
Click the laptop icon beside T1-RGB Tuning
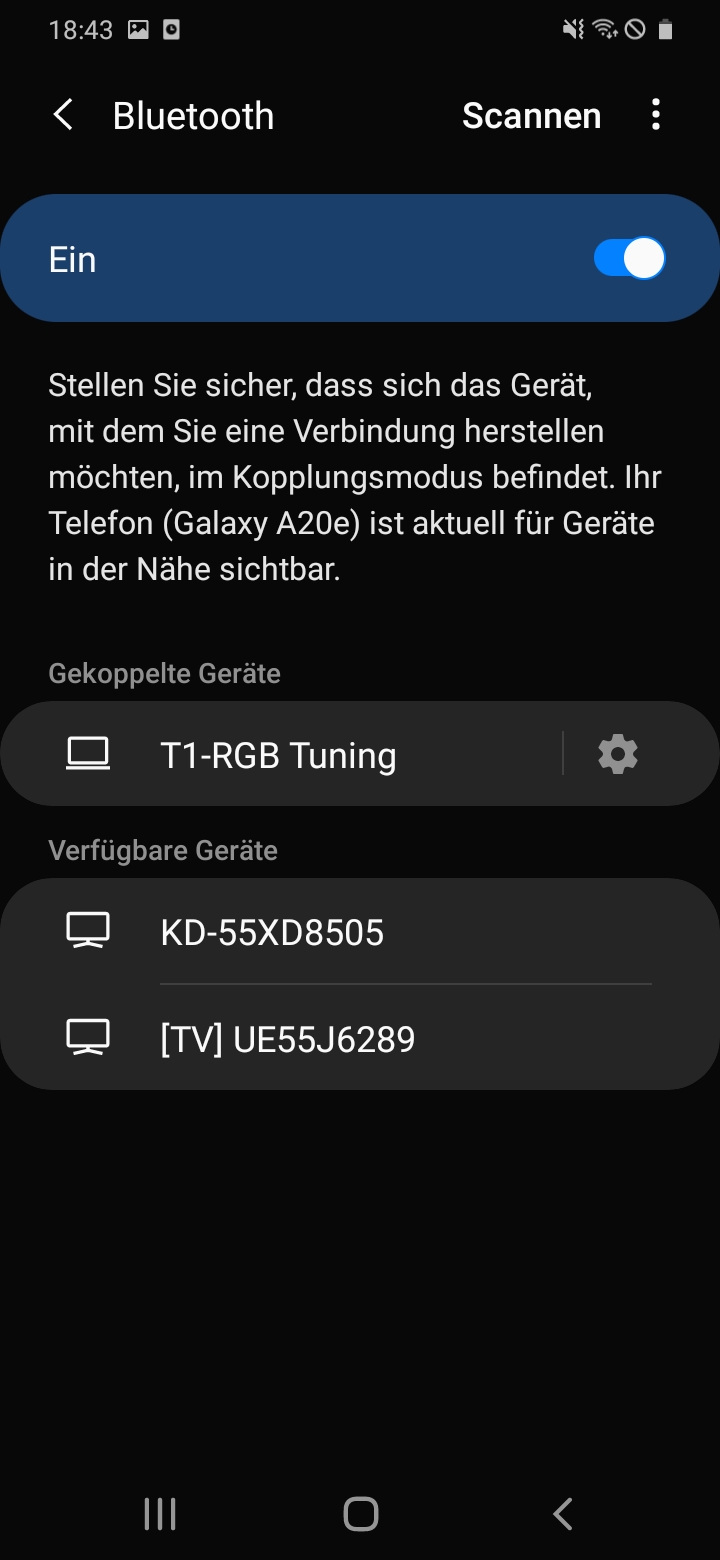click(x=87, y=754)
